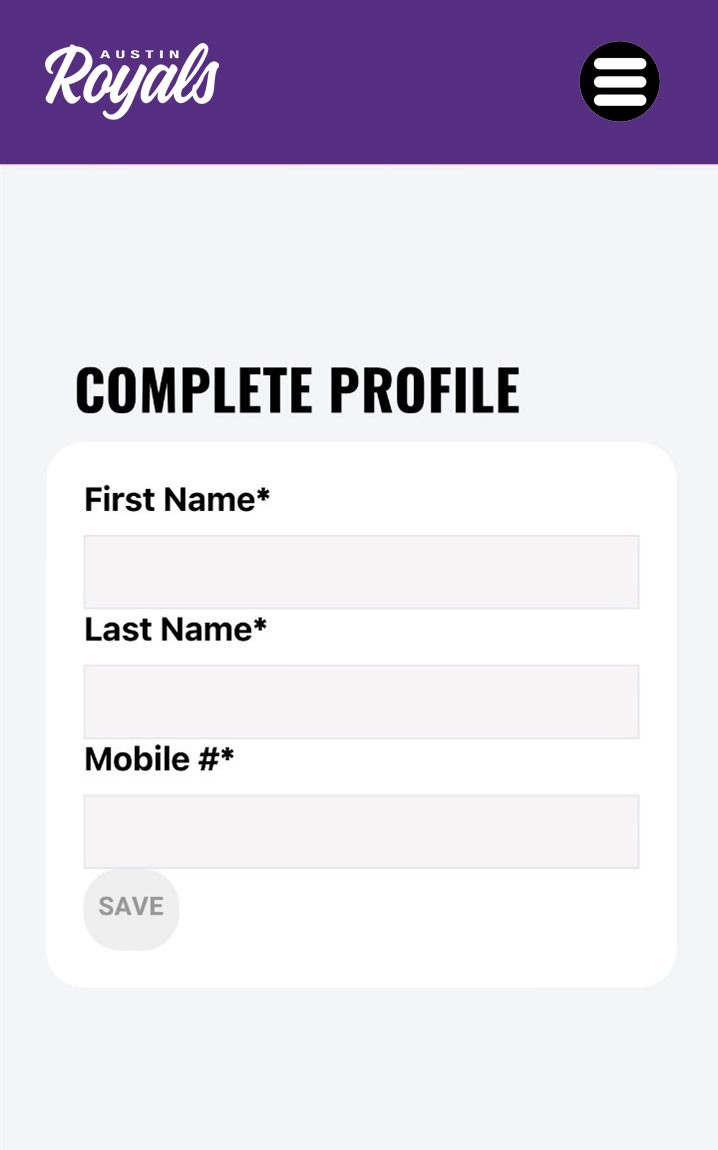This screenshot has width=718, height=1150.
Task: Tap the Mobile # text field
Action: tap(361, 832)
